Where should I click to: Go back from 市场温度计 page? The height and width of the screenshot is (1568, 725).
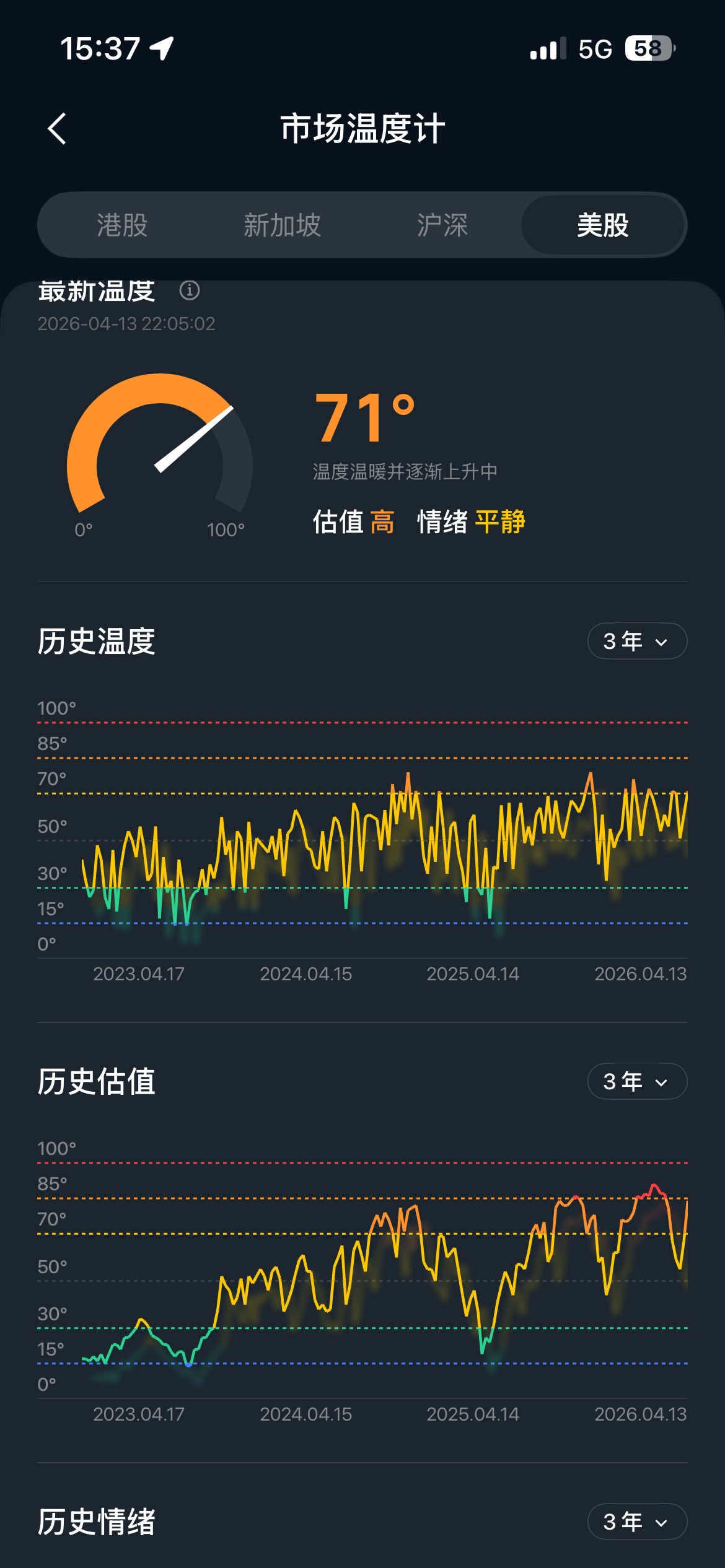pyautogui.click(x=57, y=129)
